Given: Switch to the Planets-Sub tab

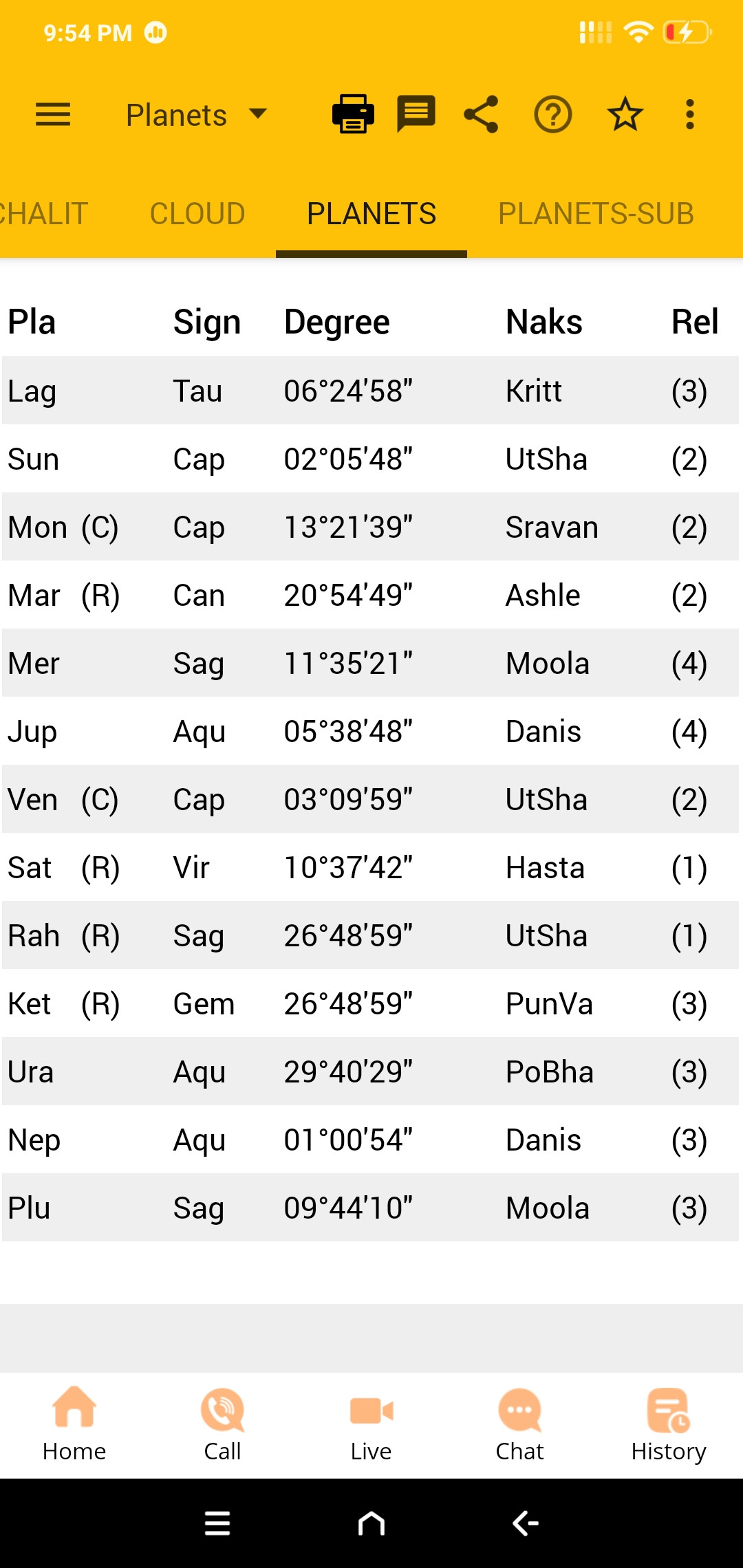Looking at the screenshot, I should 596,214.
